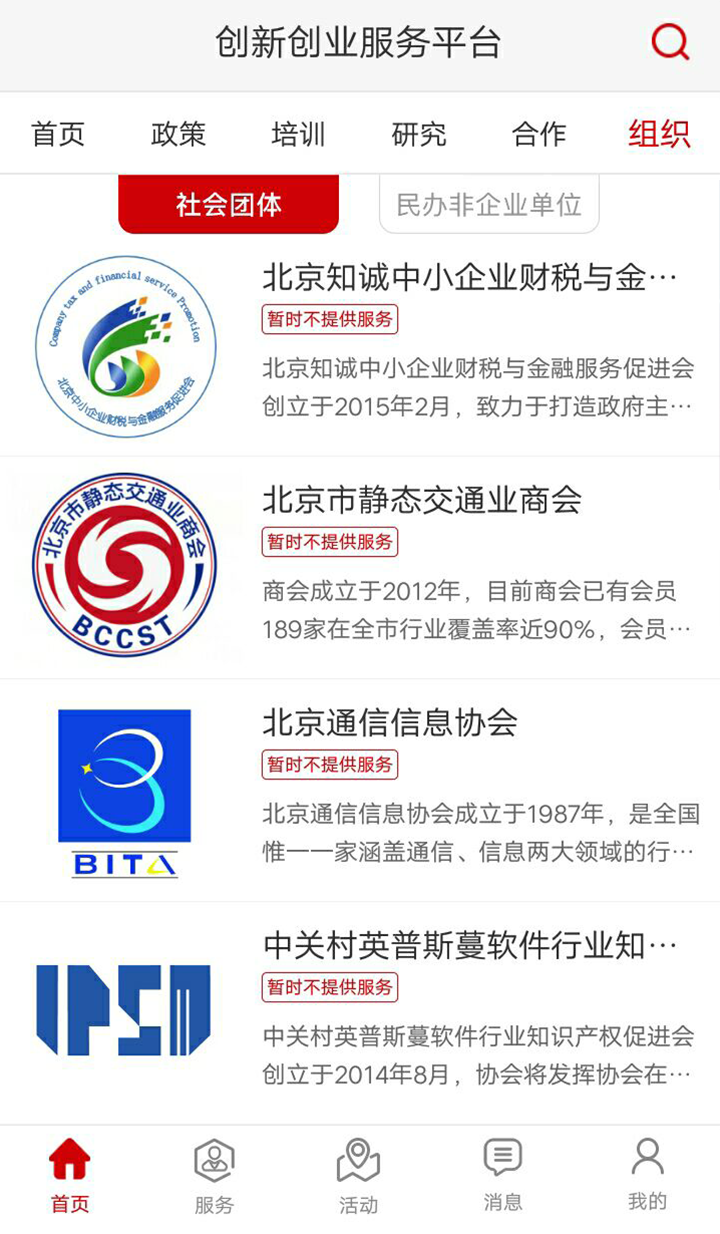Open the search icon in the header

[x=670, y=42]
